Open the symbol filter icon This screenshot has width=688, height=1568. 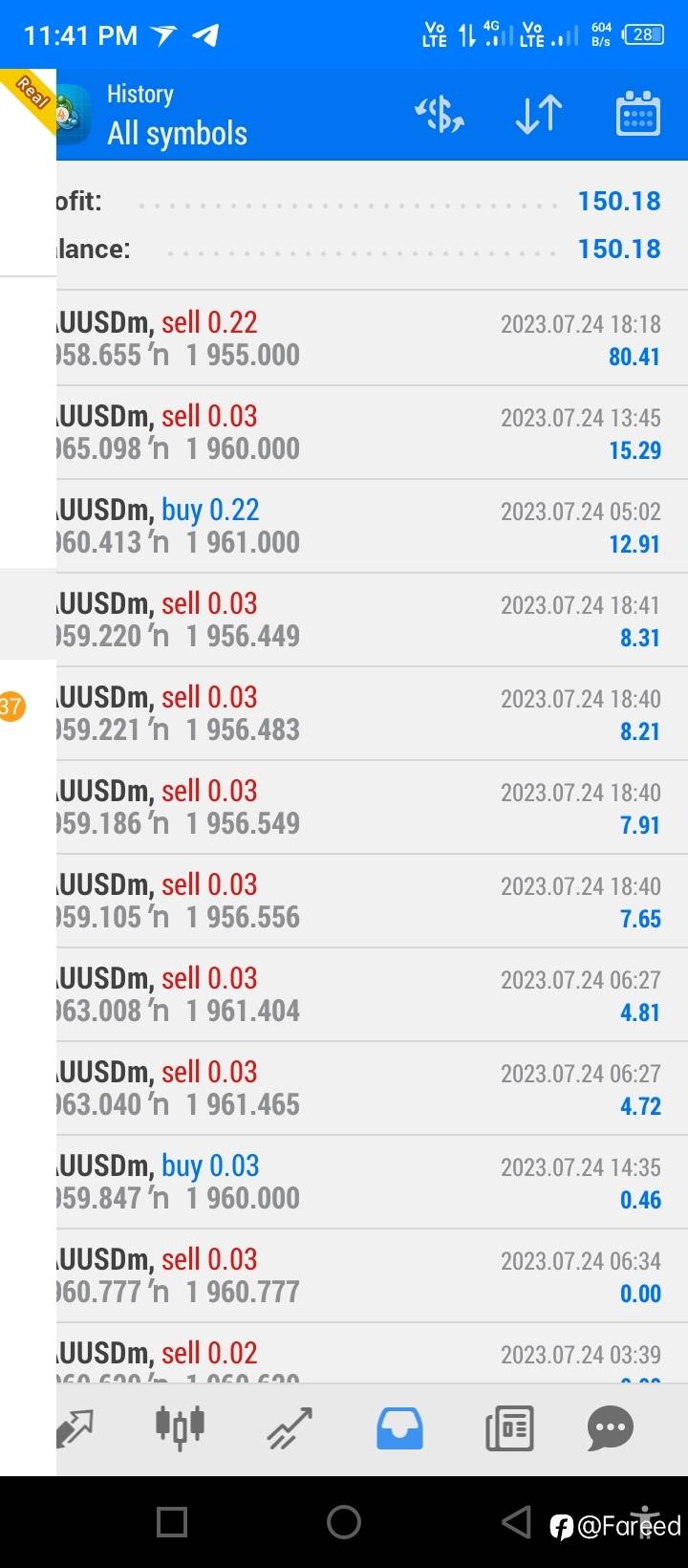tap(440, 115)
